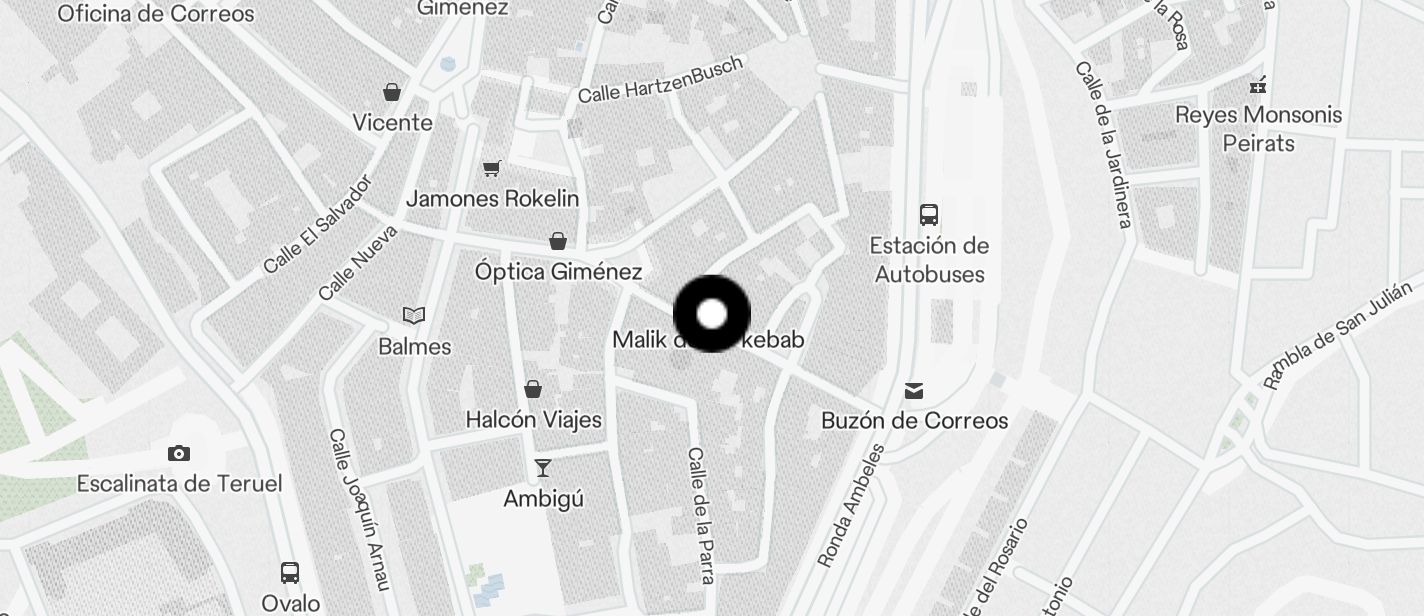Tap the central location pin marker
The image size is (1424, 616).
coord(712,314)
